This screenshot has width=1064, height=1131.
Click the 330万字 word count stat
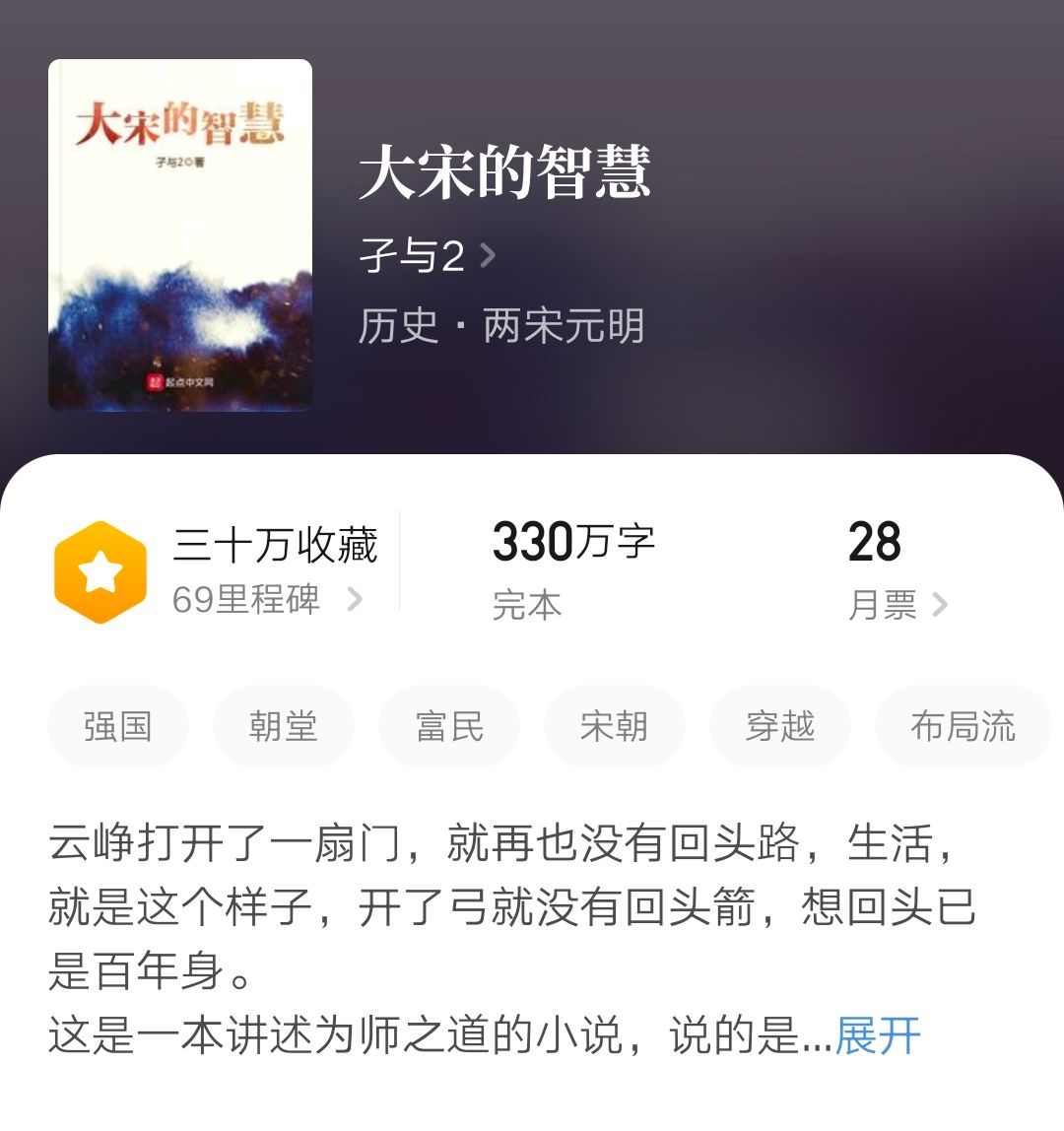[574, 540]
